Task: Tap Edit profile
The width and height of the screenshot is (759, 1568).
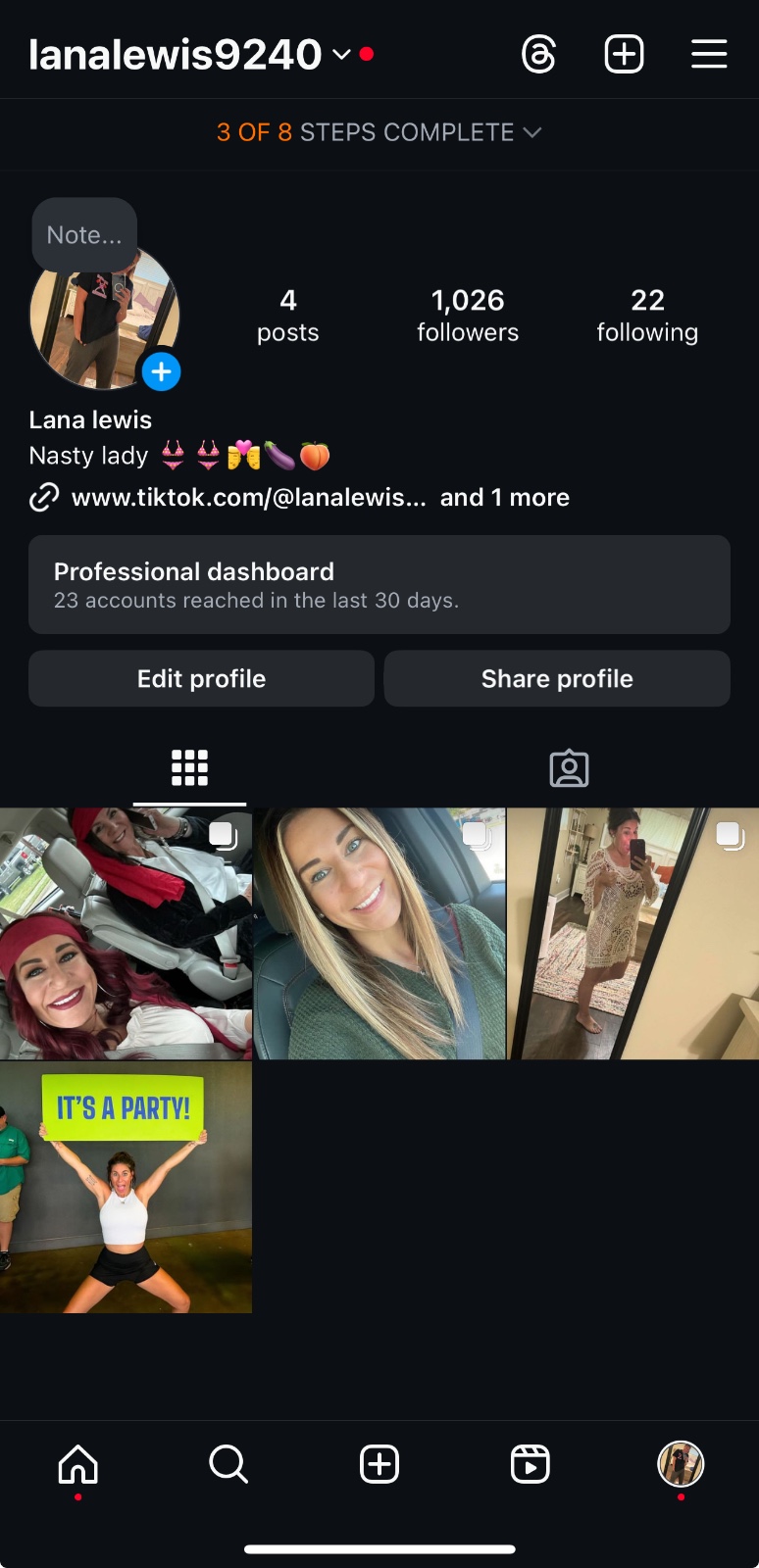Action: click(201, 678)
